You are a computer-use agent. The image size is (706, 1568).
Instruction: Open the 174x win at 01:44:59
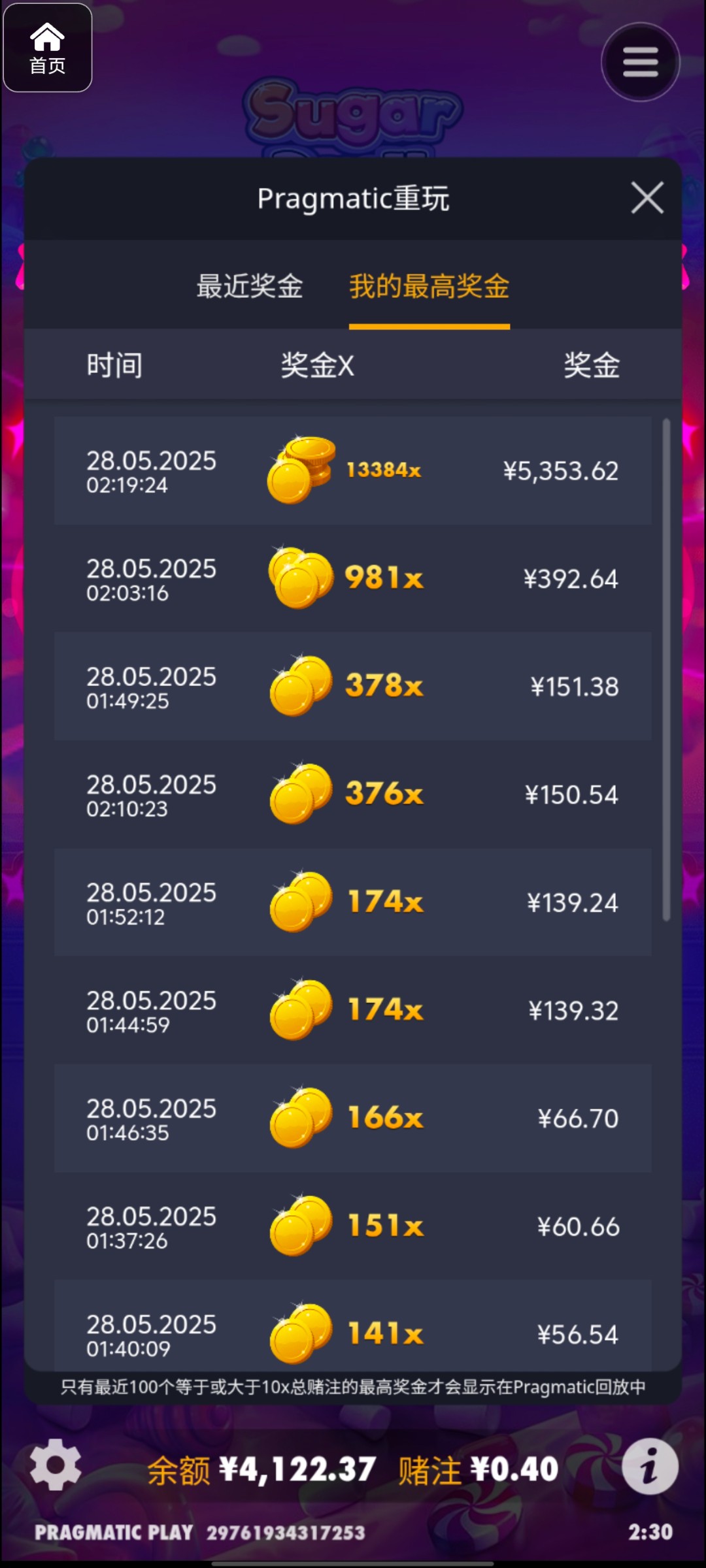click(x=352, y=1010)
